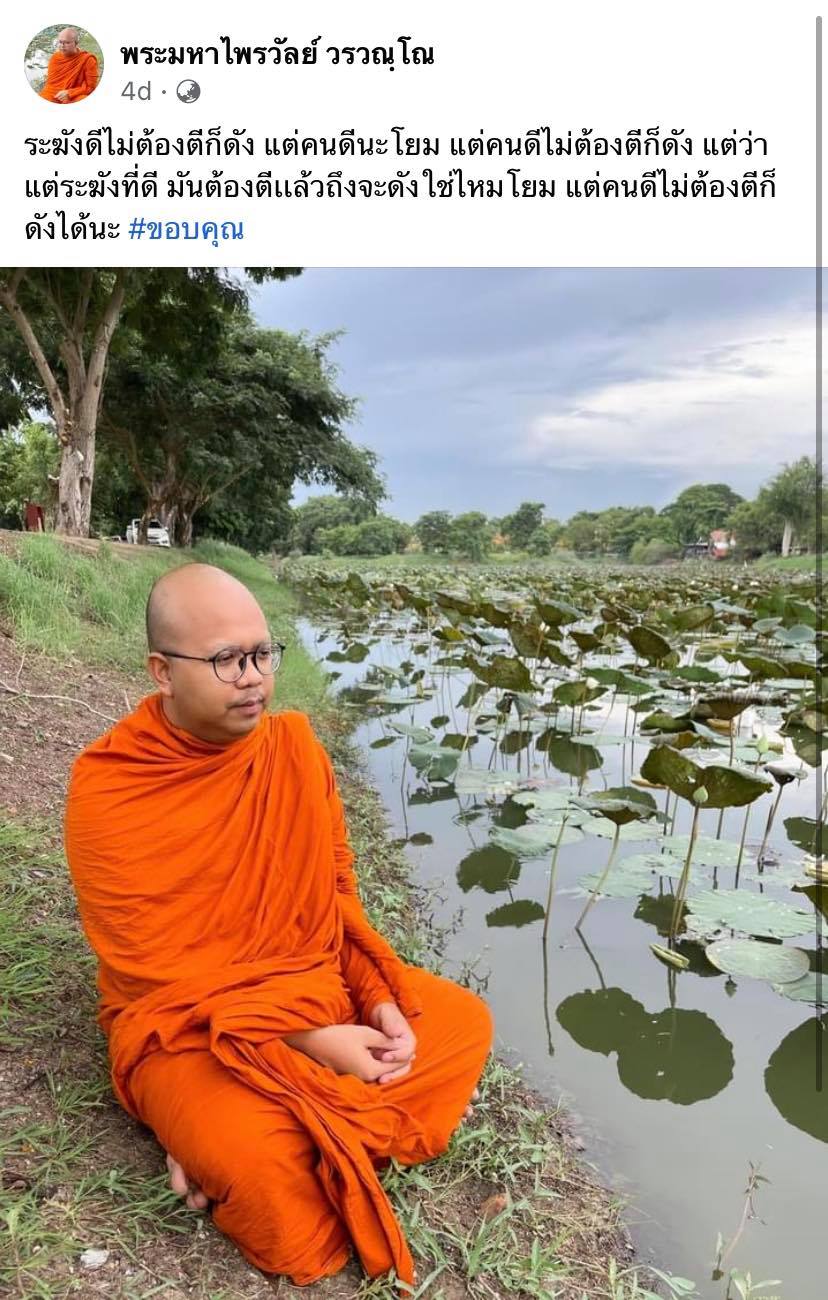Open พระมหาไพรวัลย์ วรวณฺโณ profile name
This screenshot has height=1300, width=828.
tap(277, 54)
